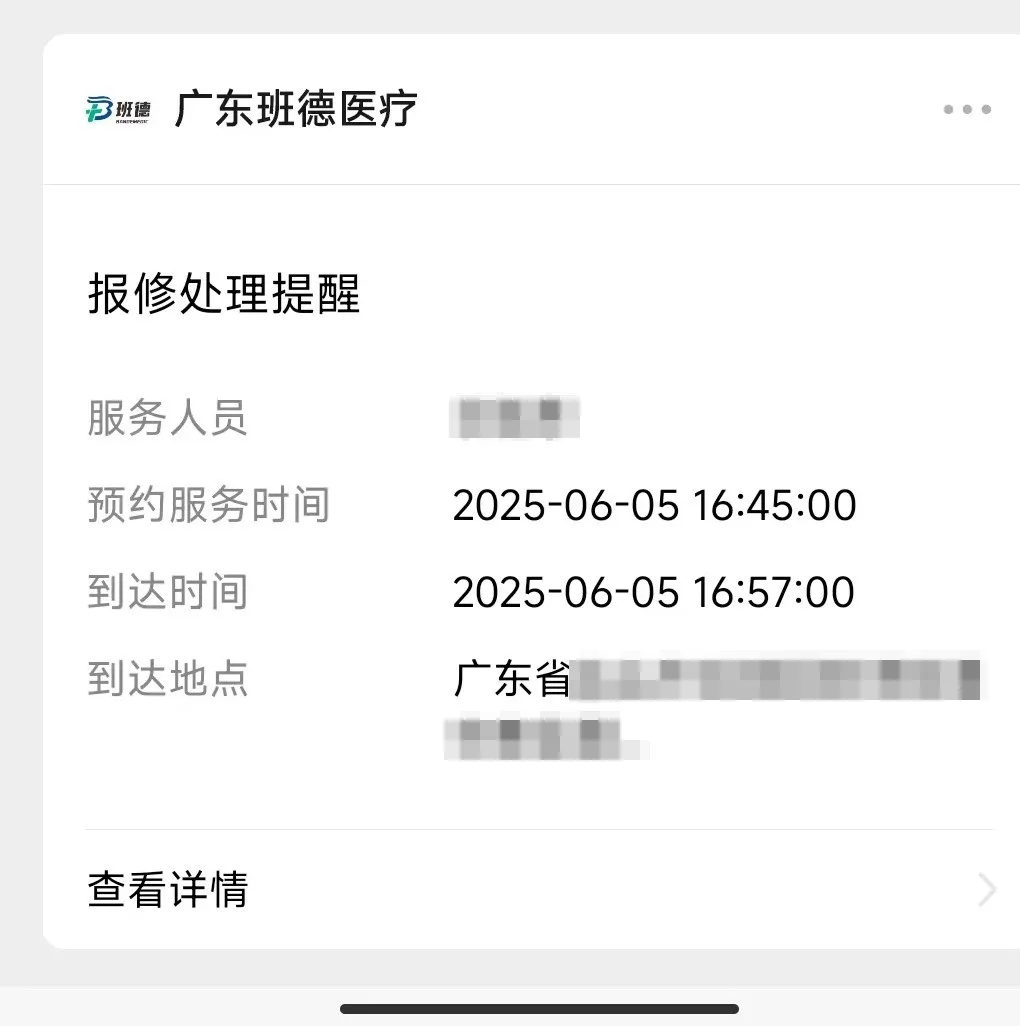Select the 班德 text beside the logo mark
1020x1026 pixels.
click(135, 110)
